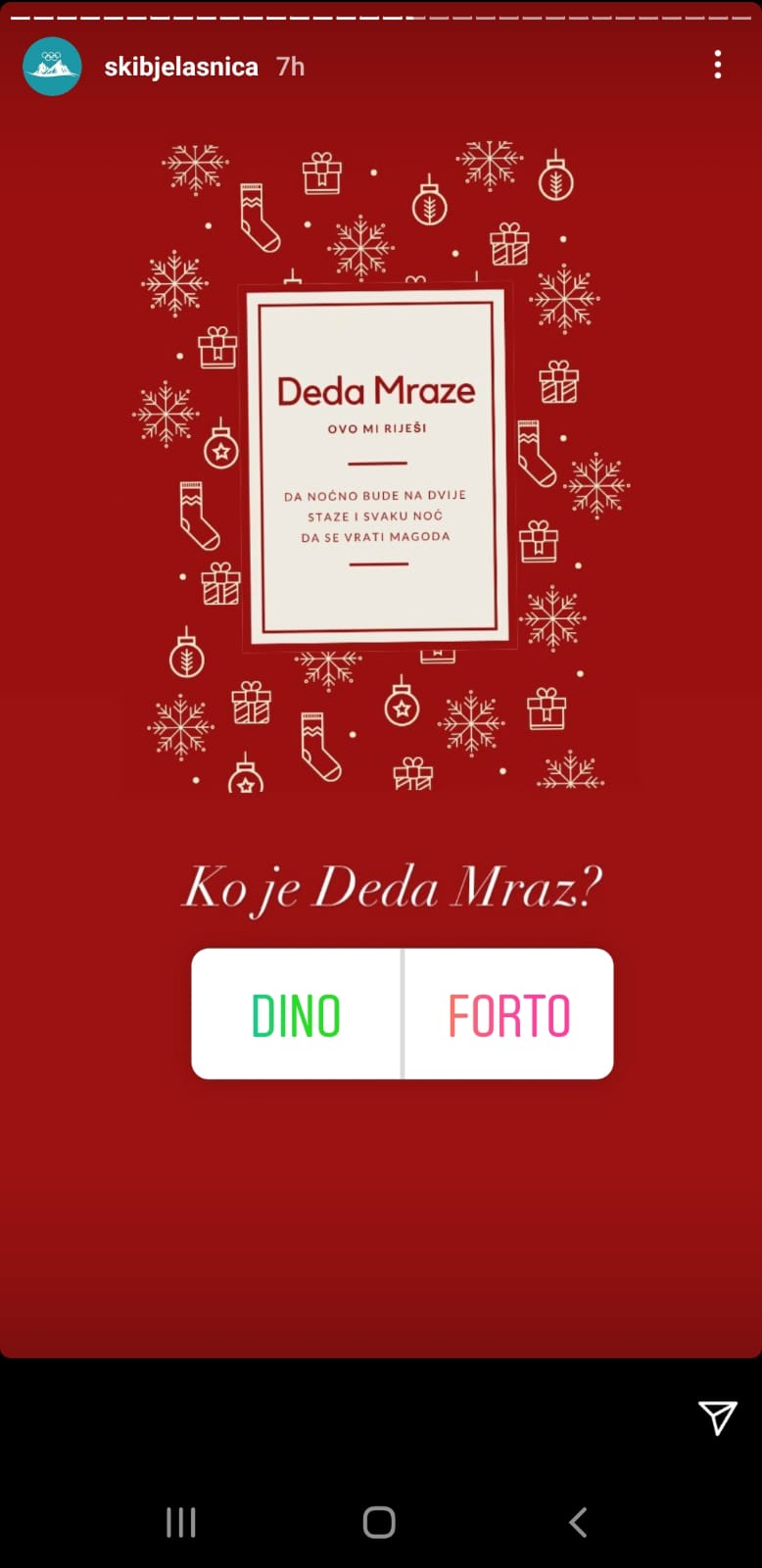762x1568 pixels.
Task: Open the recent apps view
Action: click(x=181, y=1522)
